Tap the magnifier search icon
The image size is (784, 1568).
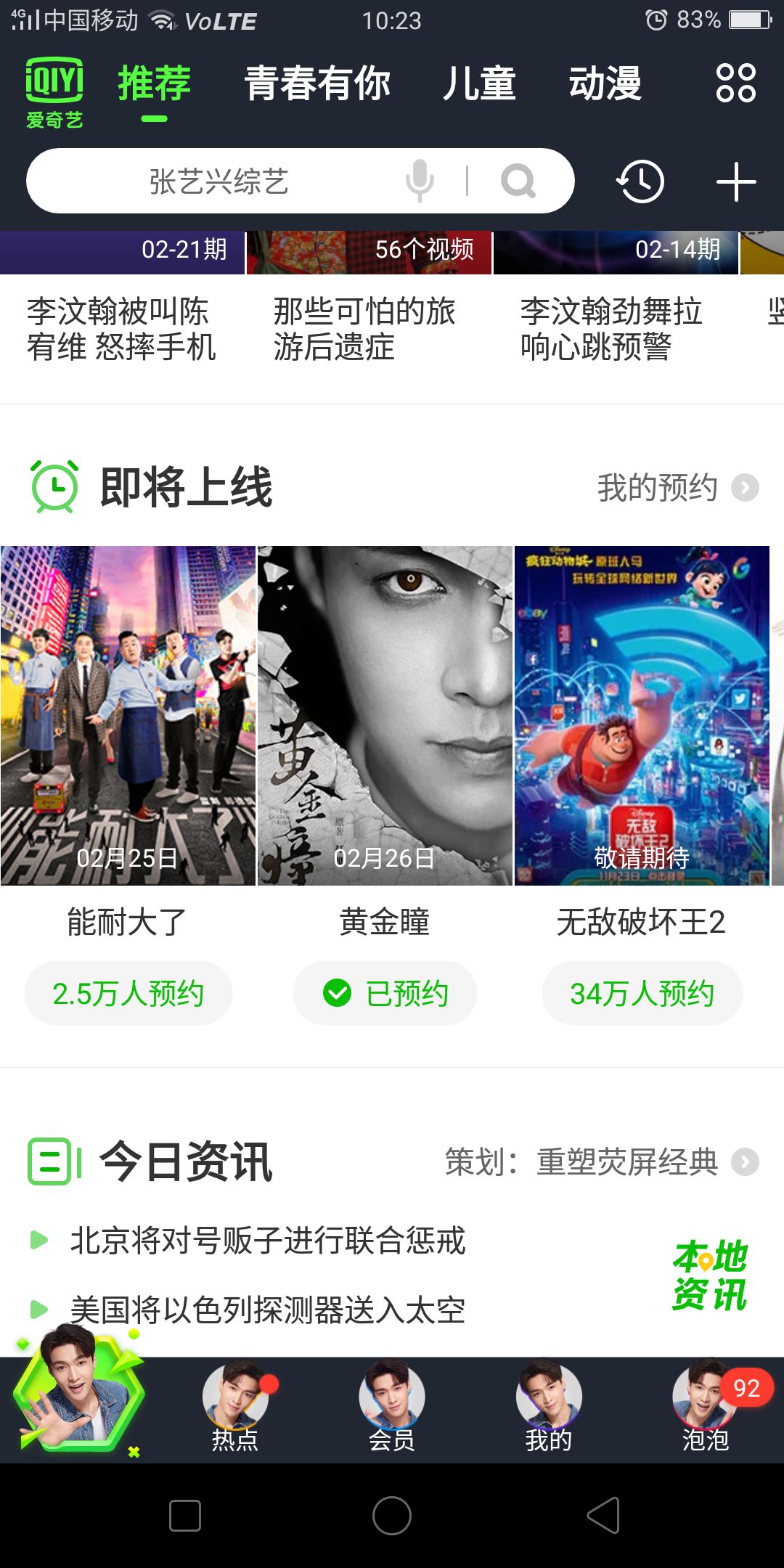pyautogui.click(x=518, y=181)
